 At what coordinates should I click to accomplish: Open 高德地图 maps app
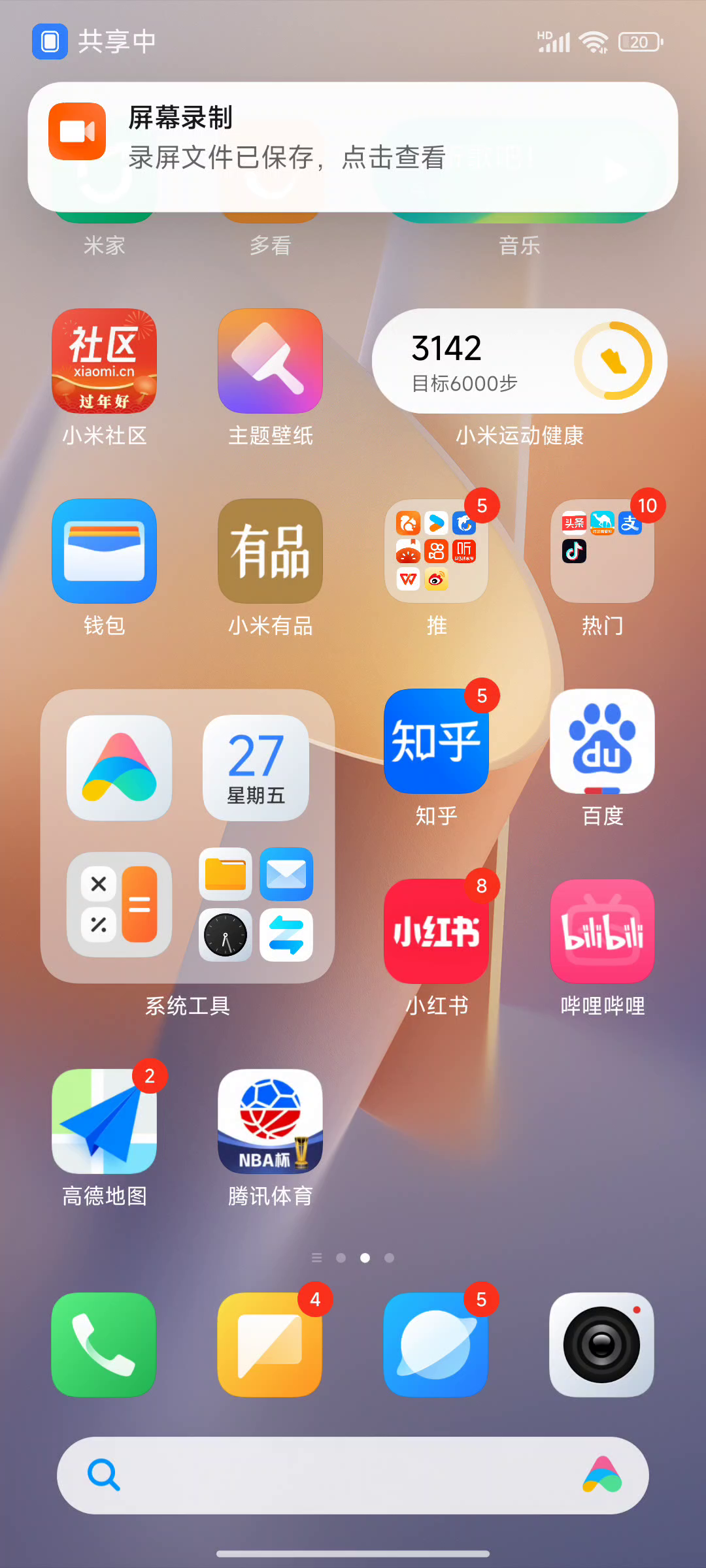[x=104, y=1122]
